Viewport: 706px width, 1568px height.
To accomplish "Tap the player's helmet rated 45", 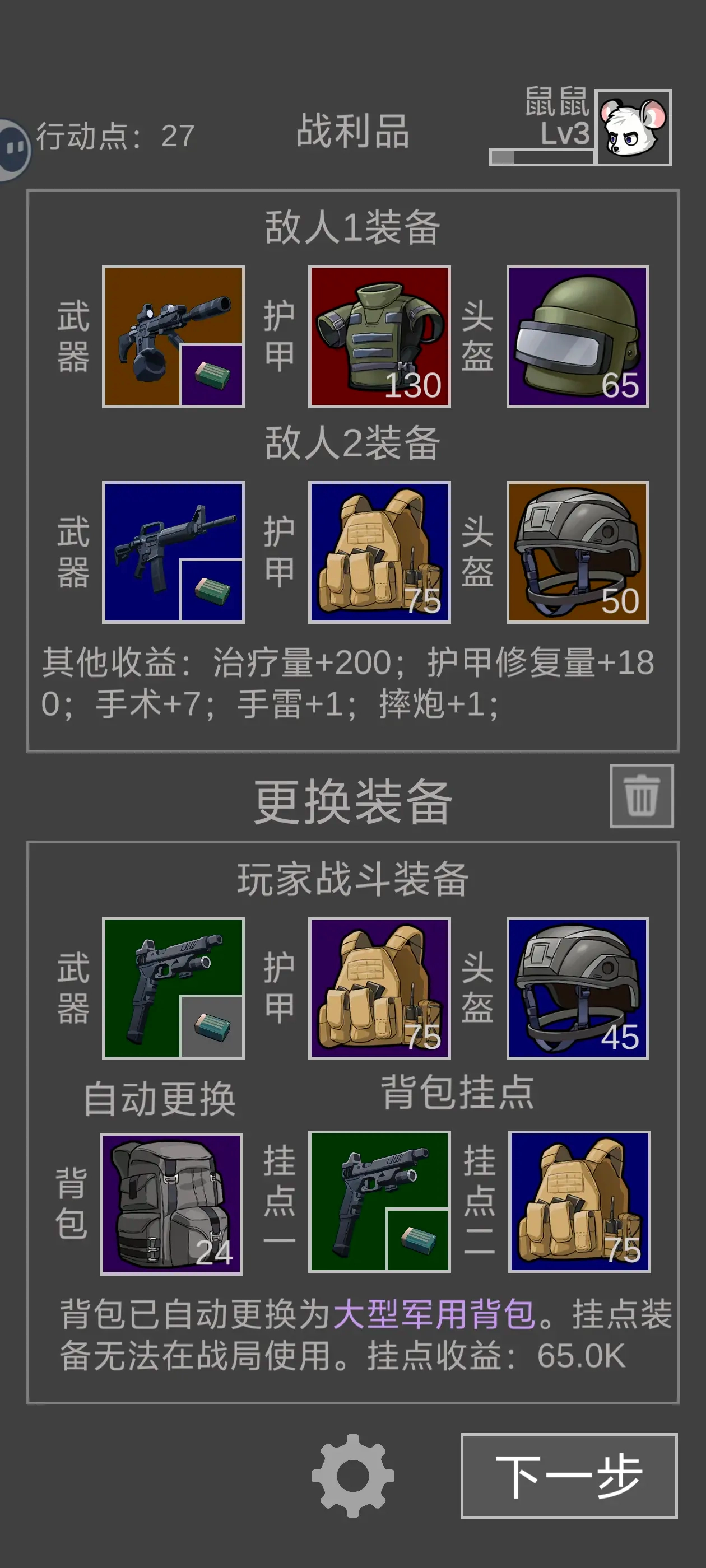I will coord(577,988).
